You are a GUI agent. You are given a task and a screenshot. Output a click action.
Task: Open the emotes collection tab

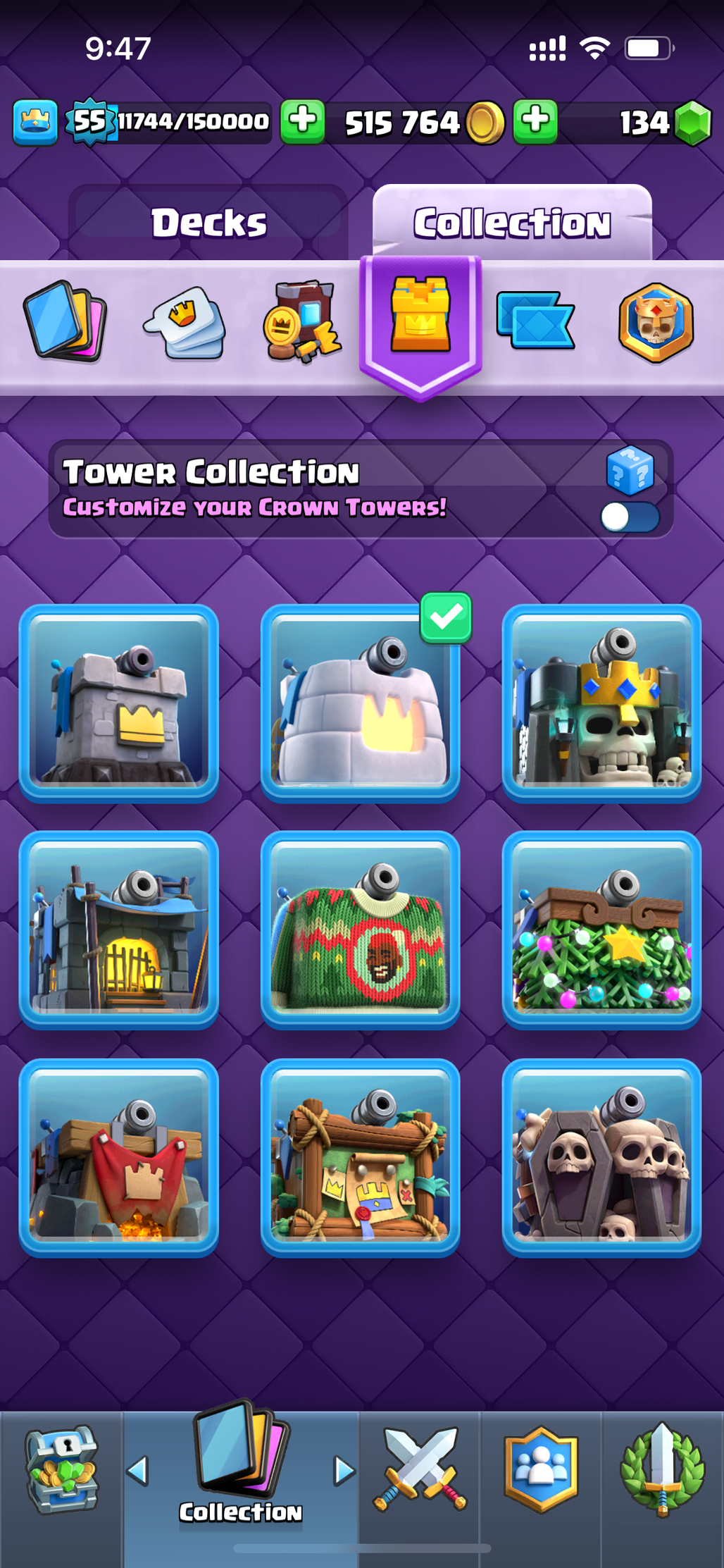point(186,324)
